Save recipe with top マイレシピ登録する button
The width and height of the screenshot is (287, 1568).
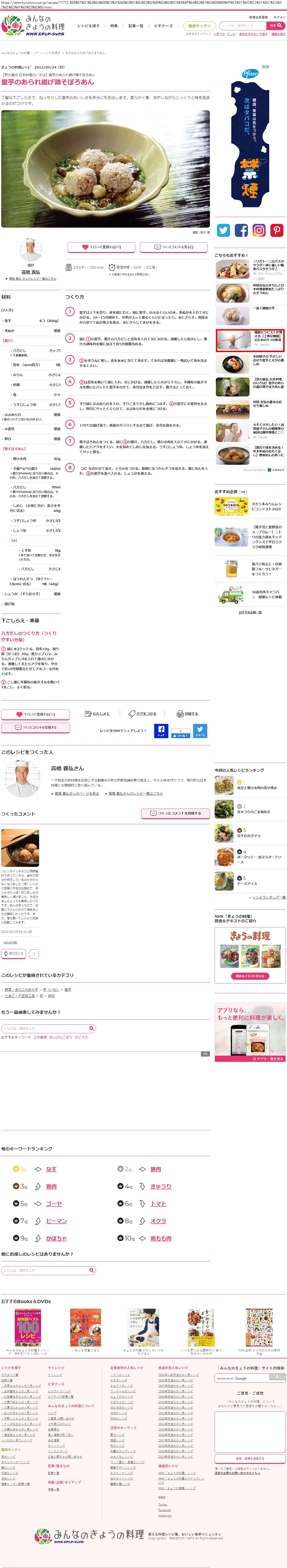click(x=102, y=247)
